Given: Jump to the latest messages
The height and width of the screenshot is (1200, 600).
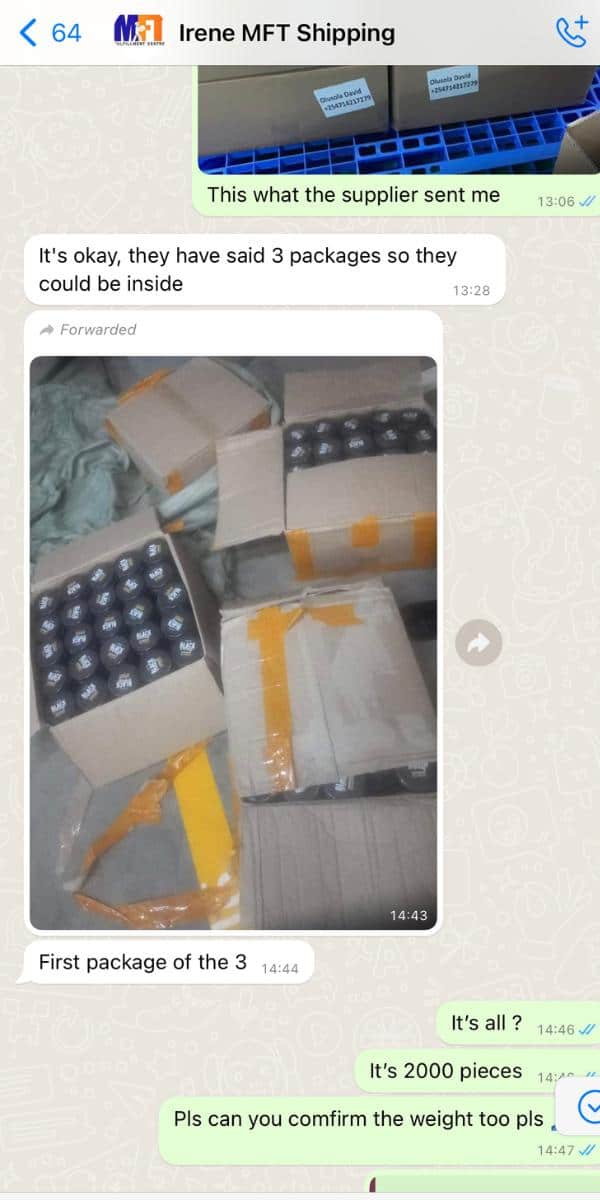Looking at the screenshot, I should tap(590, 1106).
